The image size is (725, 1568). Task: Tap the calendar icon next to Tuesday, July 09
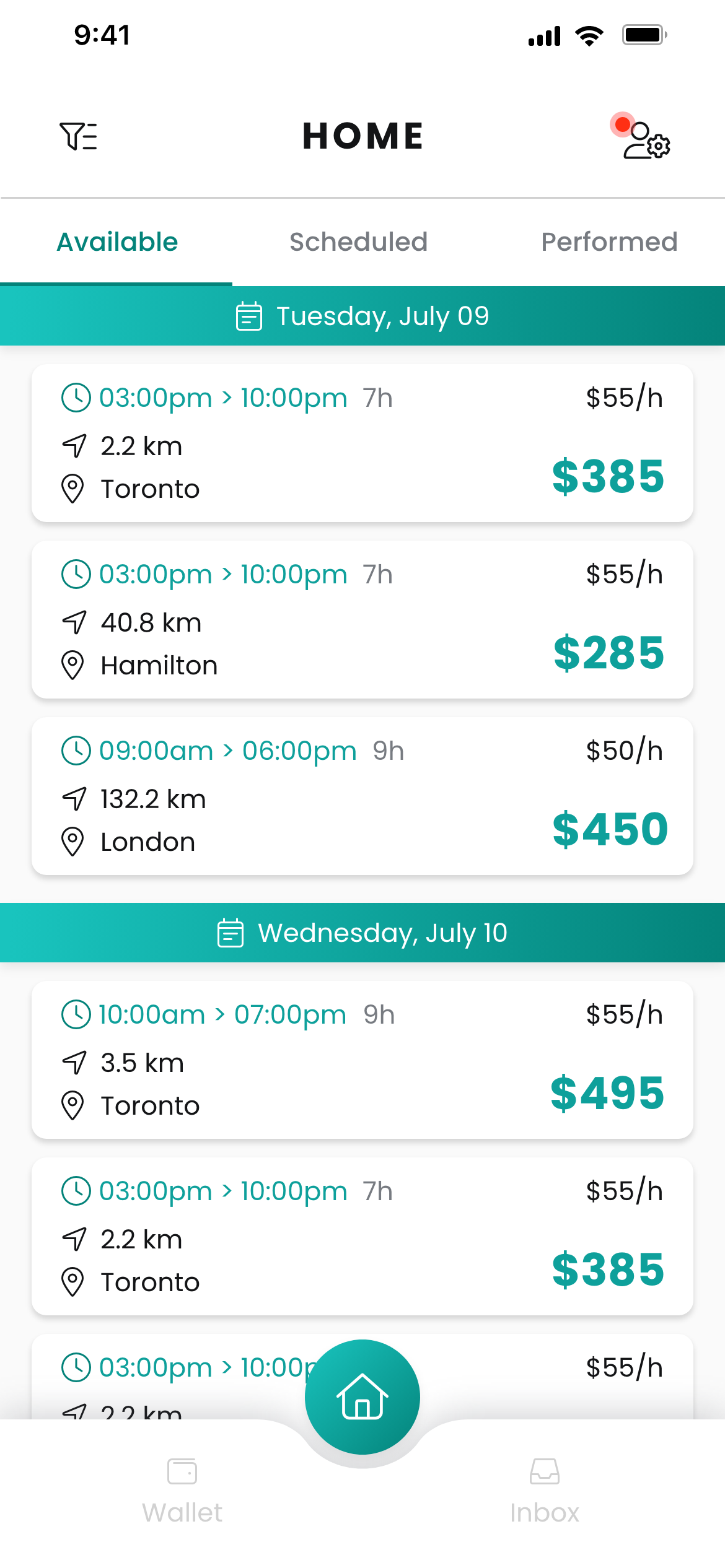click(x=249, y=316)
